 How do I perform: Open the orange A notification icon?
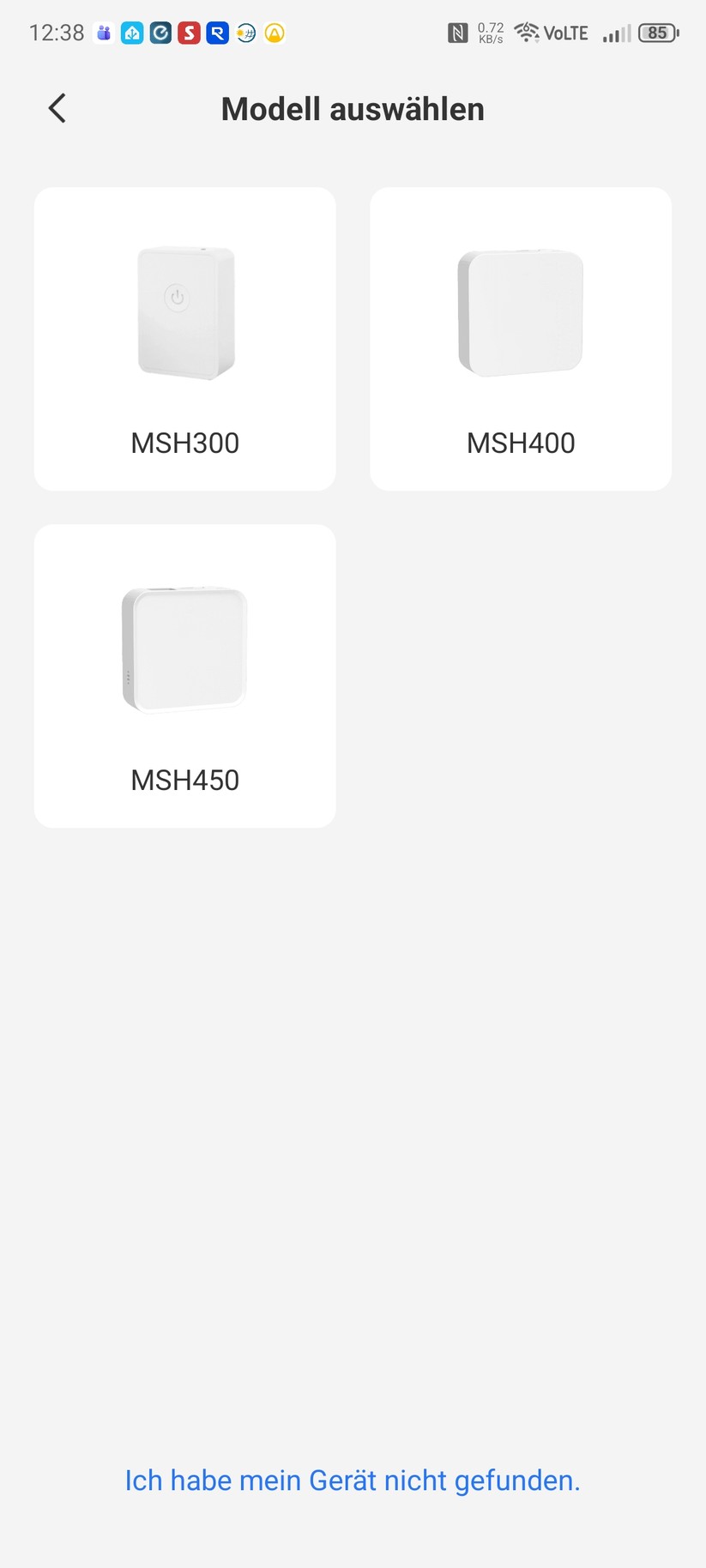coord(274,32)
